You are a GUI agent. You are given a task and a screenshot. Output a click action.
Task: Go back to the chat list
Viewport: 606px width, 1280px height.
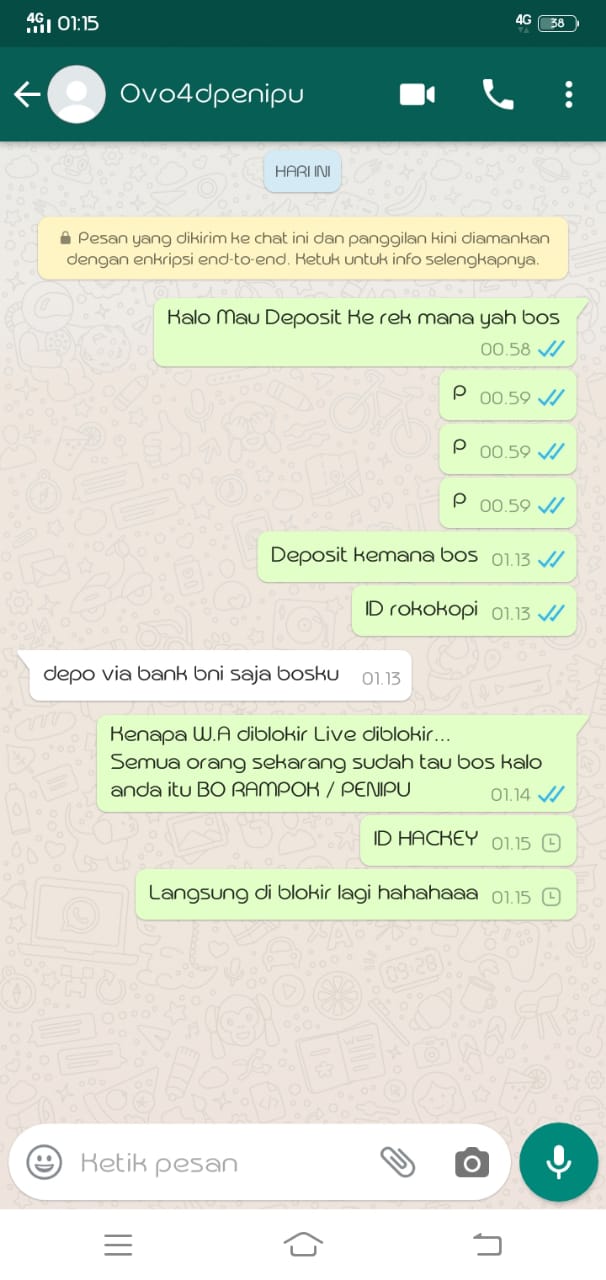(x=27, y=95)
